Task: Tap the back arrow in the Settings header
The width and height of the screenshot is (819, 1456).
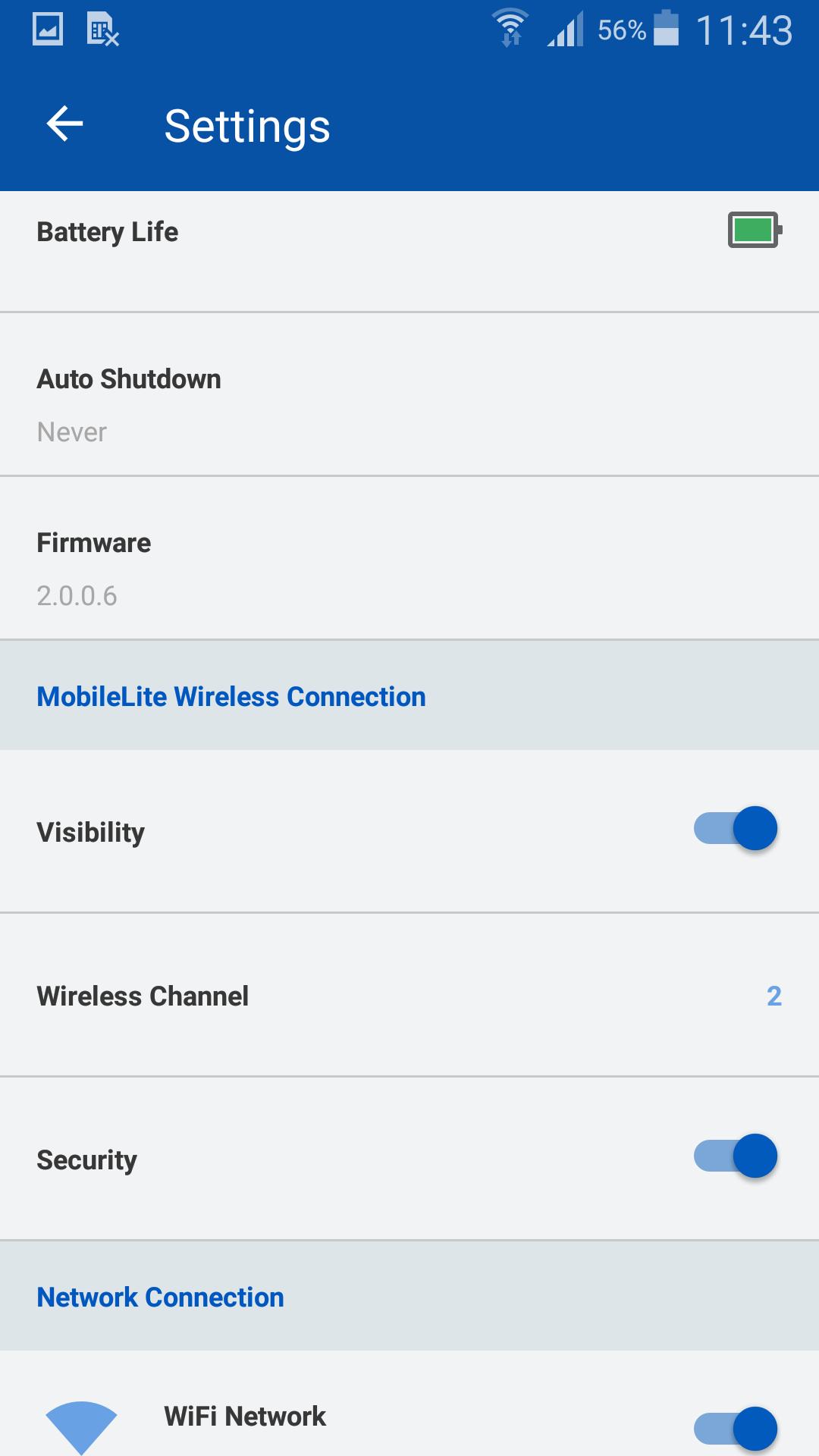Action: coord(64,124)
